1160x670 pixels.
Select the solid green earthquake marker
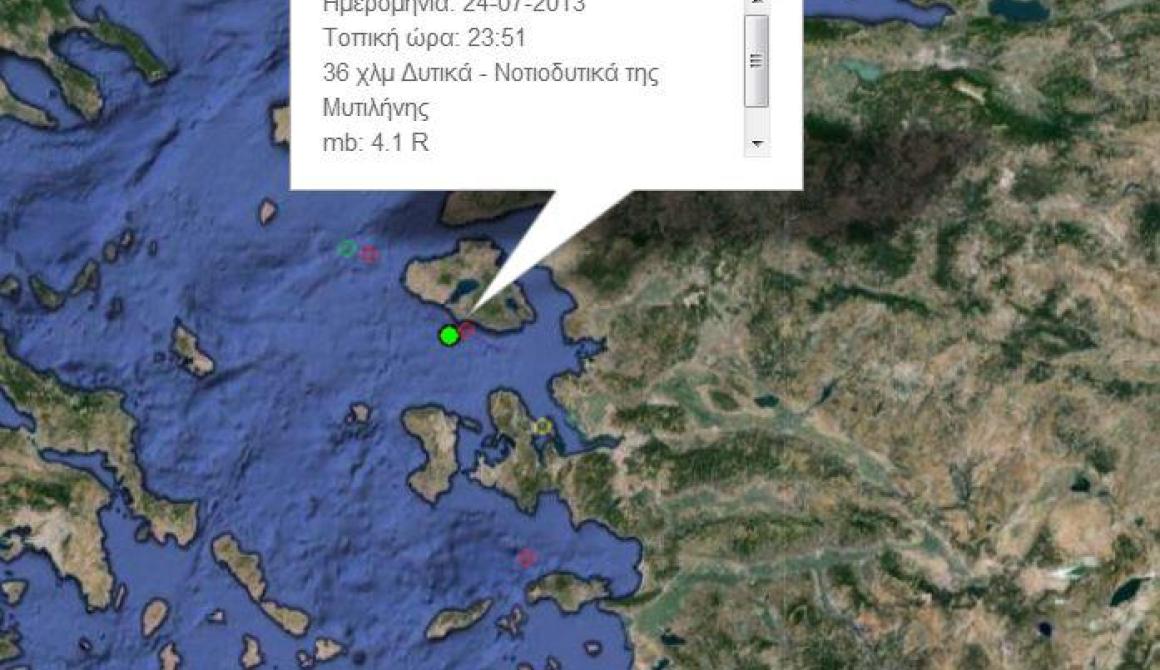click(449, 336)
